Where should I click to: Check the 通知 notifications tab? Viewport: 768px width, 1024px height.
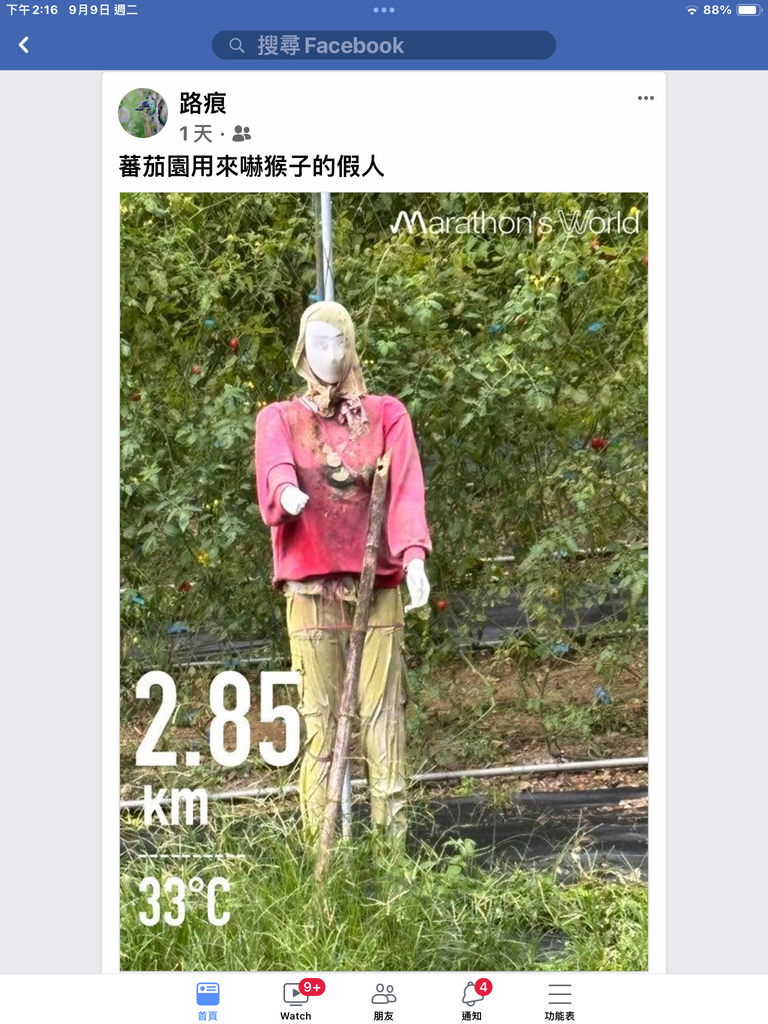point(472,1000)
